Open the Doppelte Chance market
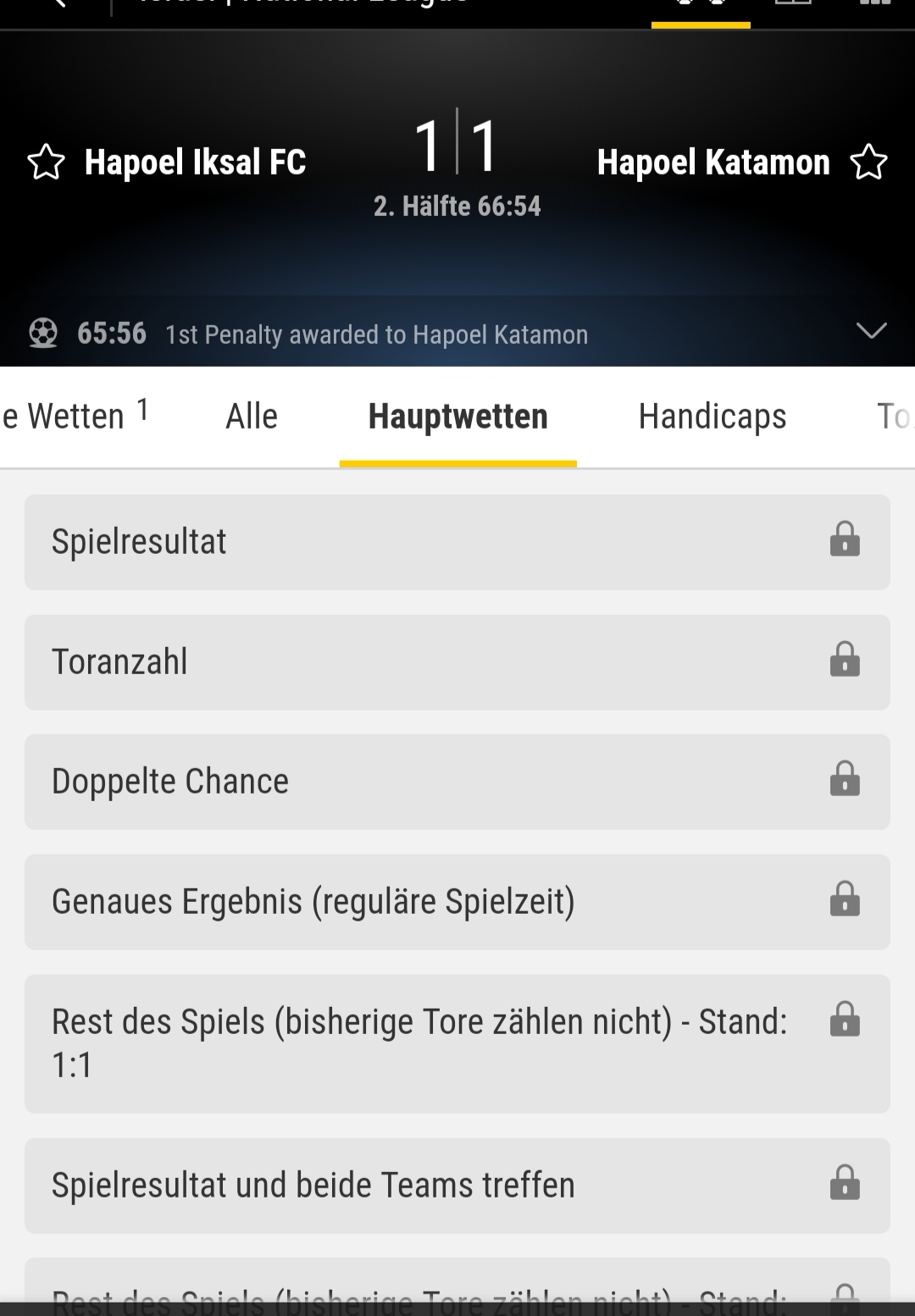Image resolution: width=915 pixels, height=1316 pixels. point(457,782)
